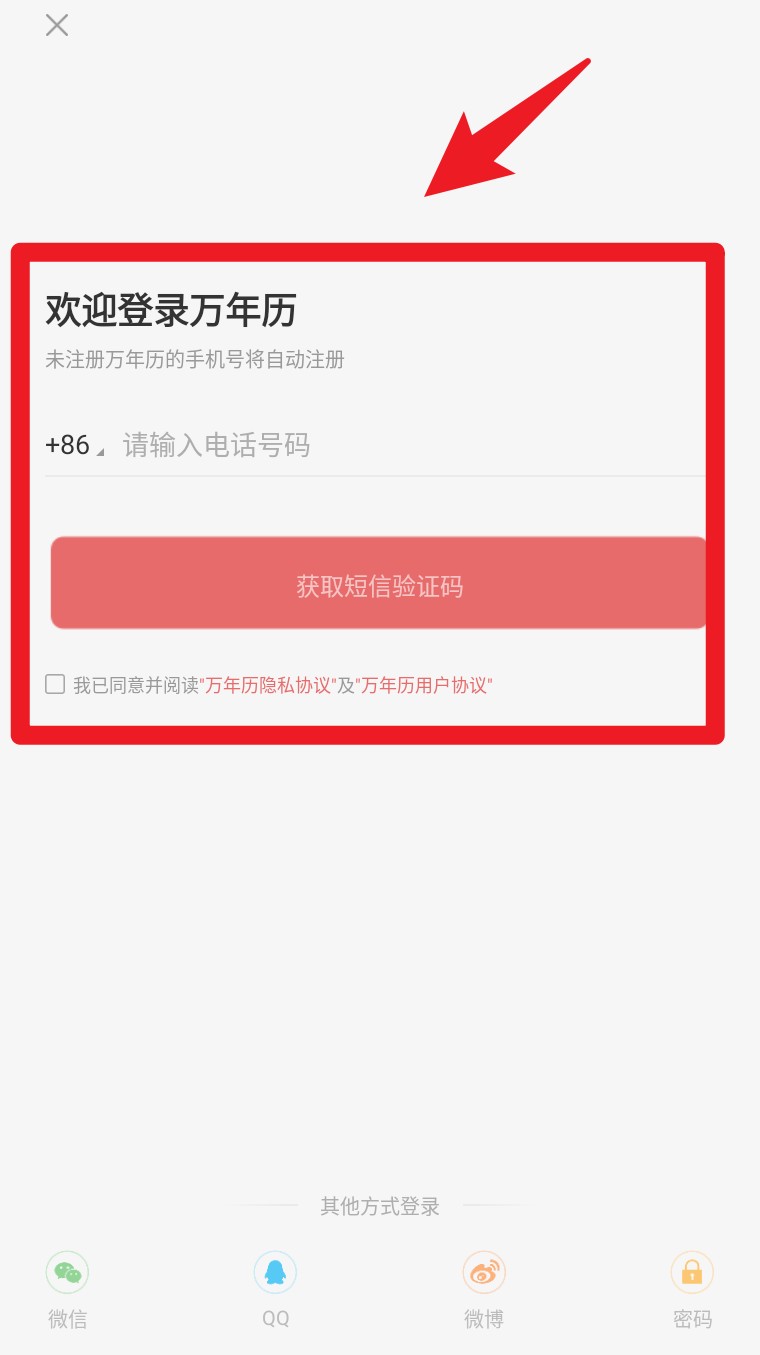760x1355 pixels.
Task: Open 万年历隐私协议 link
Action: coord(268,685)
